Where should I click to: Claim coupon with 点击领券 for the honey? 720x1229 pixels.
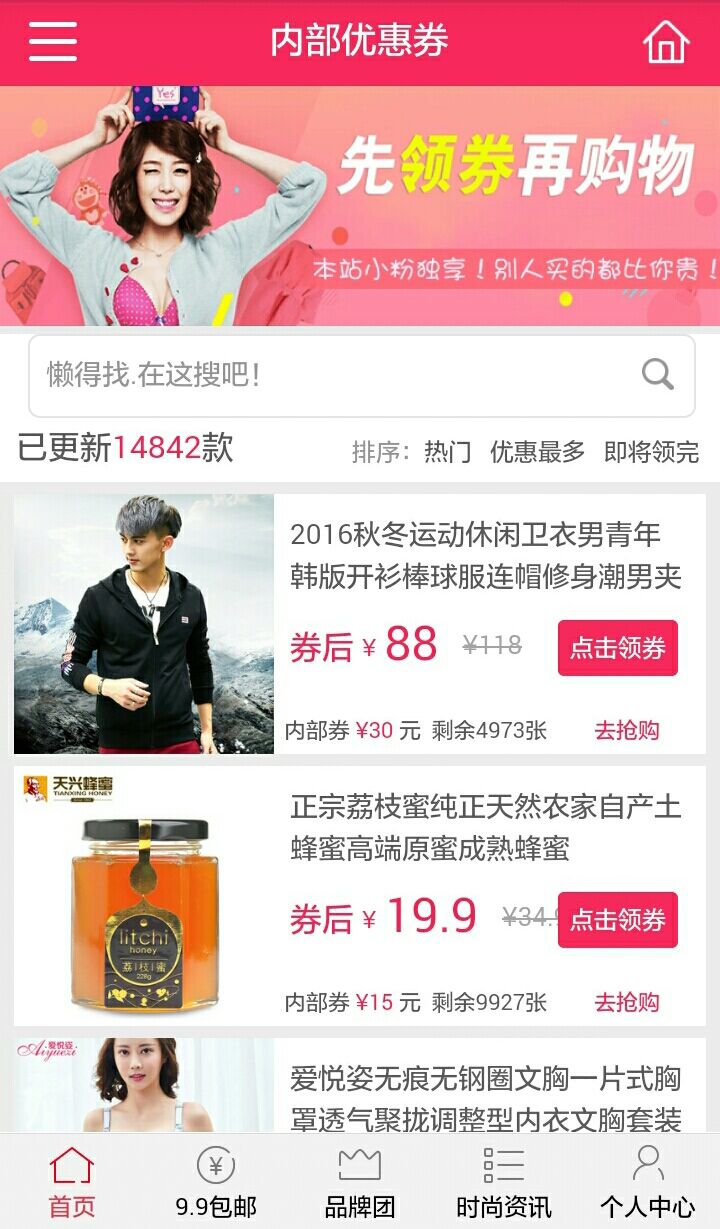coord(617,920)
